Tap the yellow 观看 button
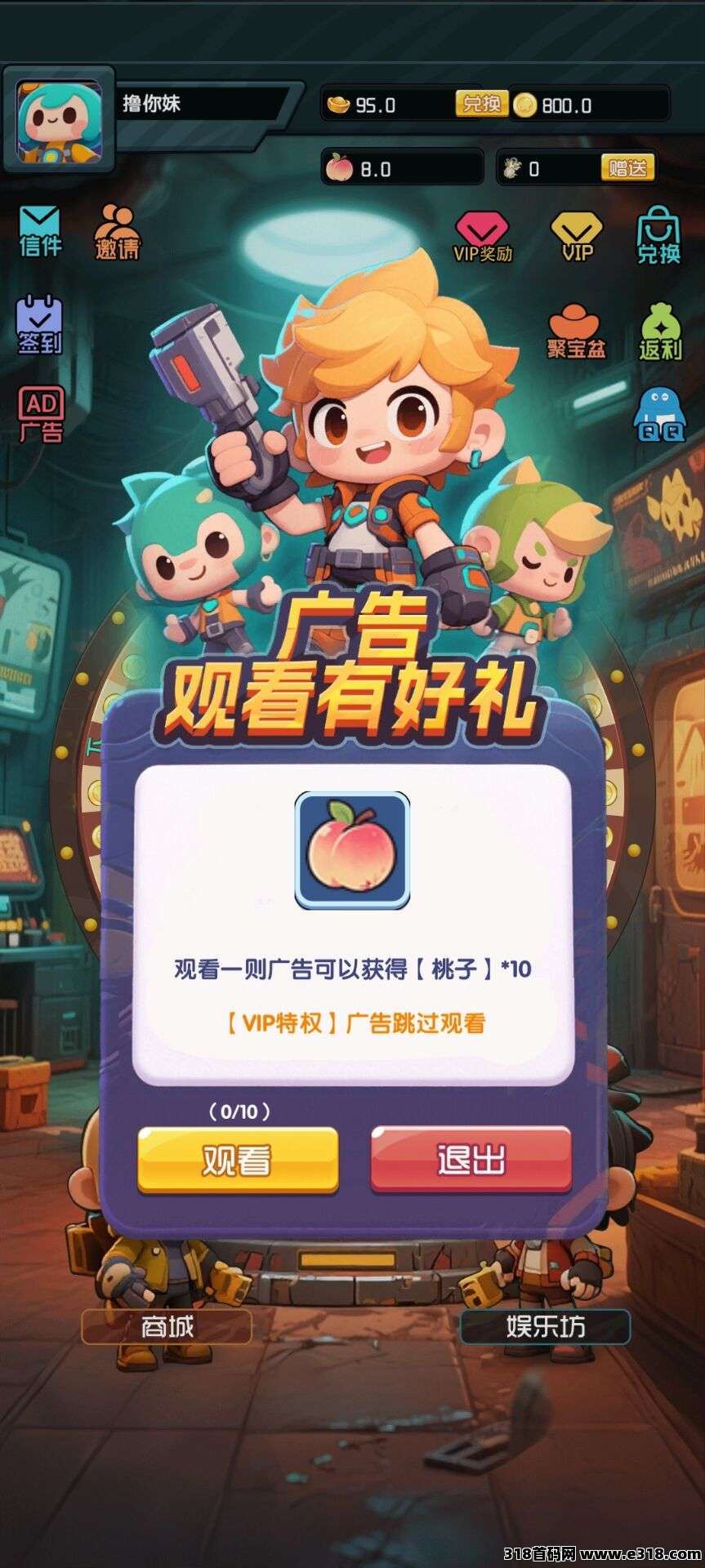Screen dimensions: 705x1568 click(x=237, y=1159)
